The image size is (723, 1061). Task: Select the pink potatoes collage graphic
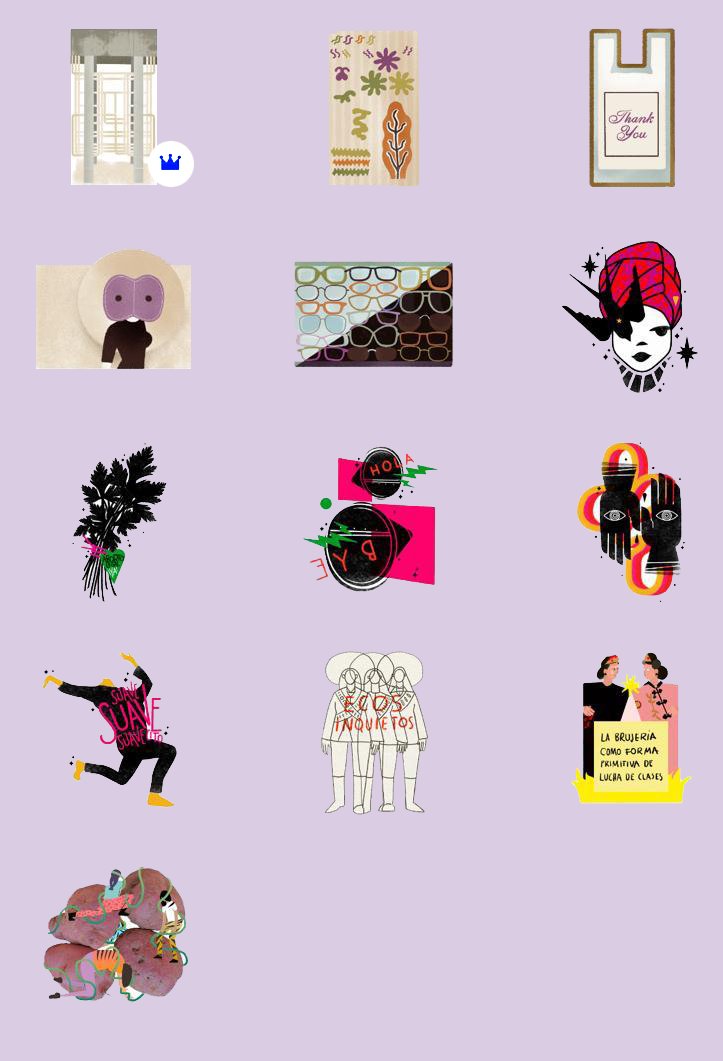[117, 935]
